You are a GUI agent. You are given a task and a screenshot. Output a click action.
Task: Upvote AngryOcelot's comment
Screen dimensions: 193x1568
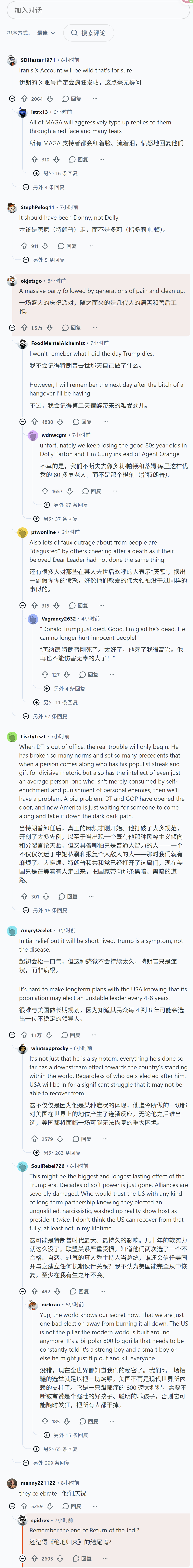24,1035
